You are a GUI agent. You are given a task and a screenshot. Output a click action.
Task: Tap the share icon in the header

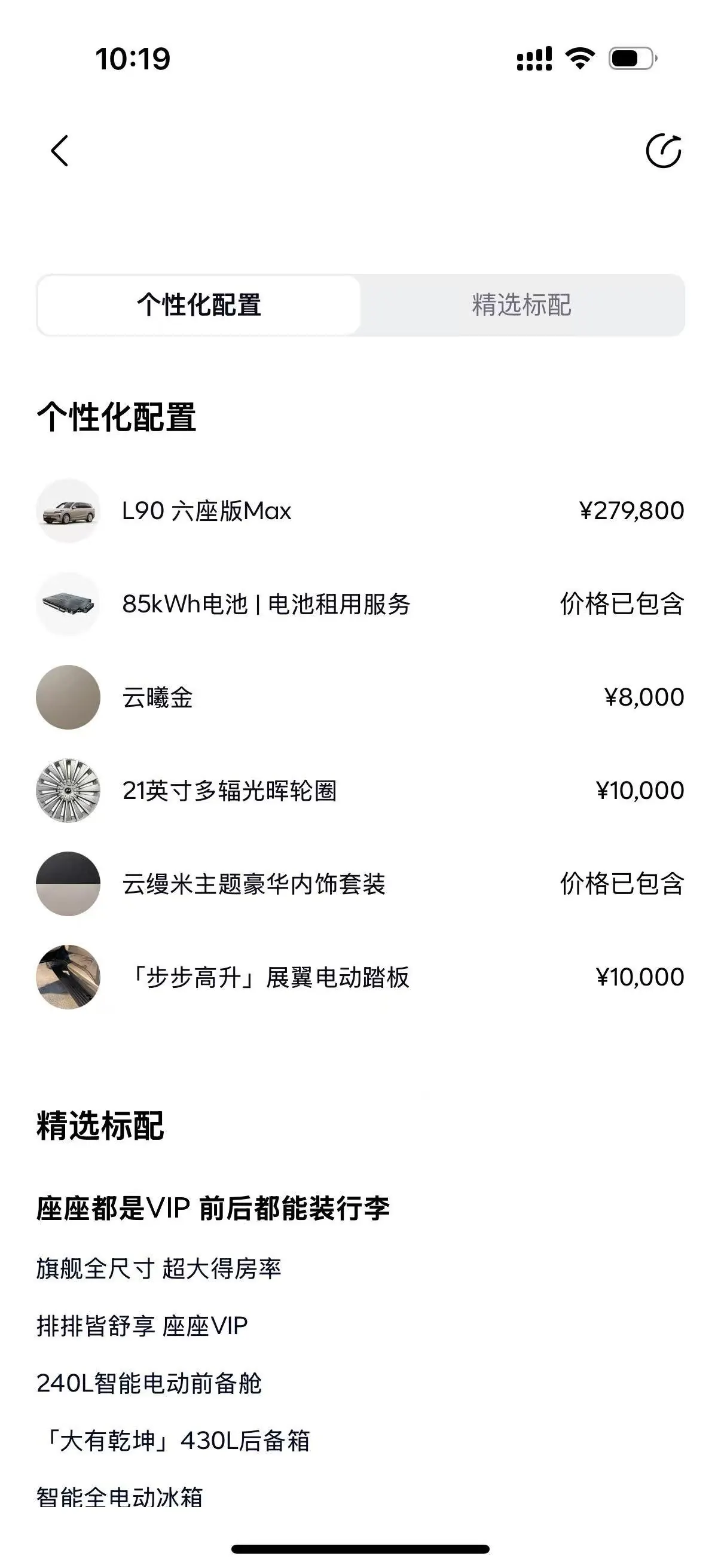[x=663, y=151]
